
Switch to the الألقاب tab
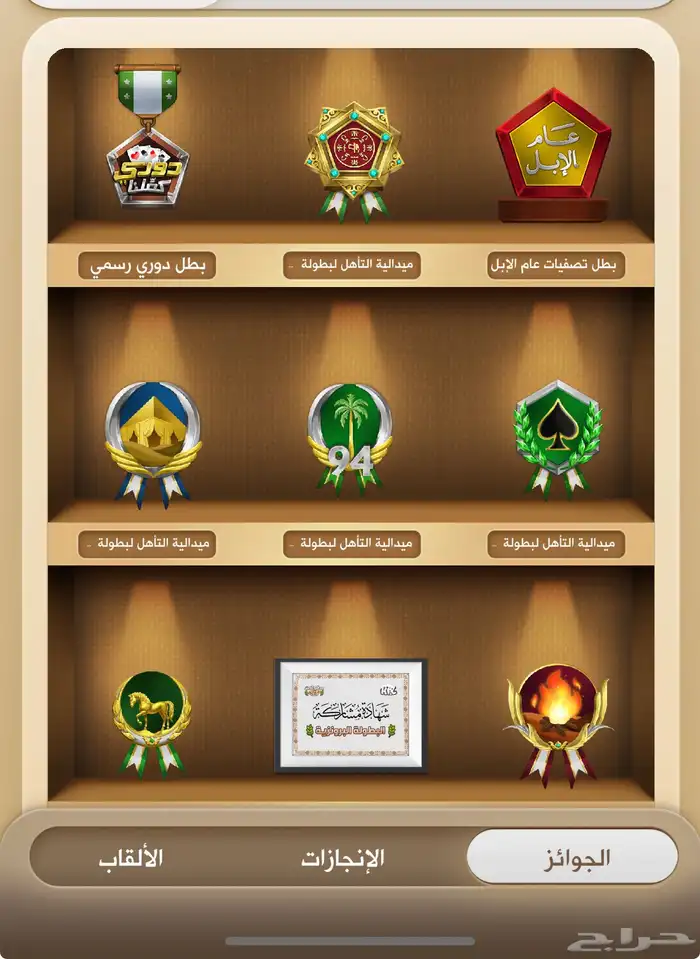130,858
